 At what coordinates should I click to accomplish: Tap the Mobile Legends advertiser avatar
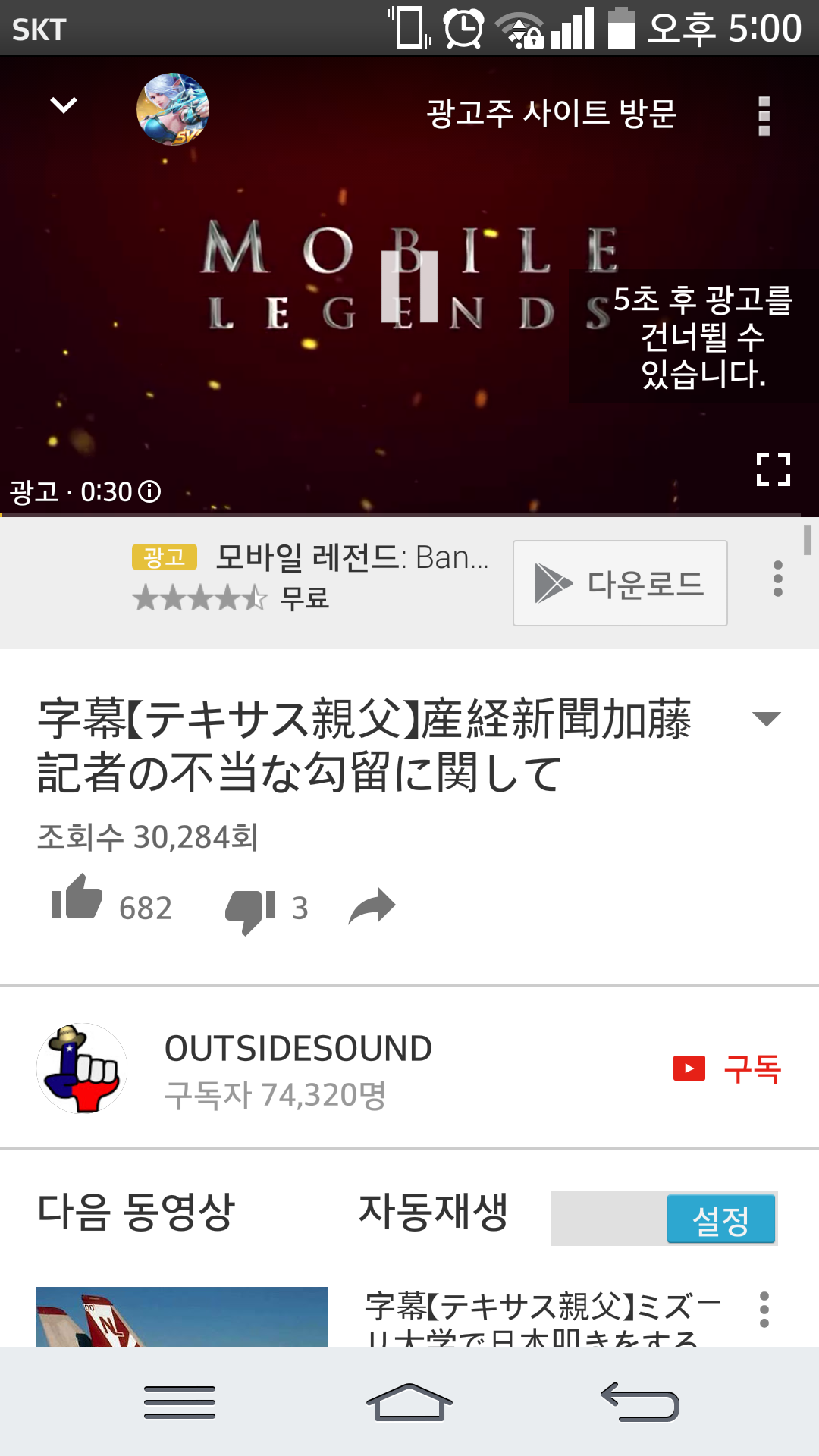pyautogui.click(x=172, y=109)
